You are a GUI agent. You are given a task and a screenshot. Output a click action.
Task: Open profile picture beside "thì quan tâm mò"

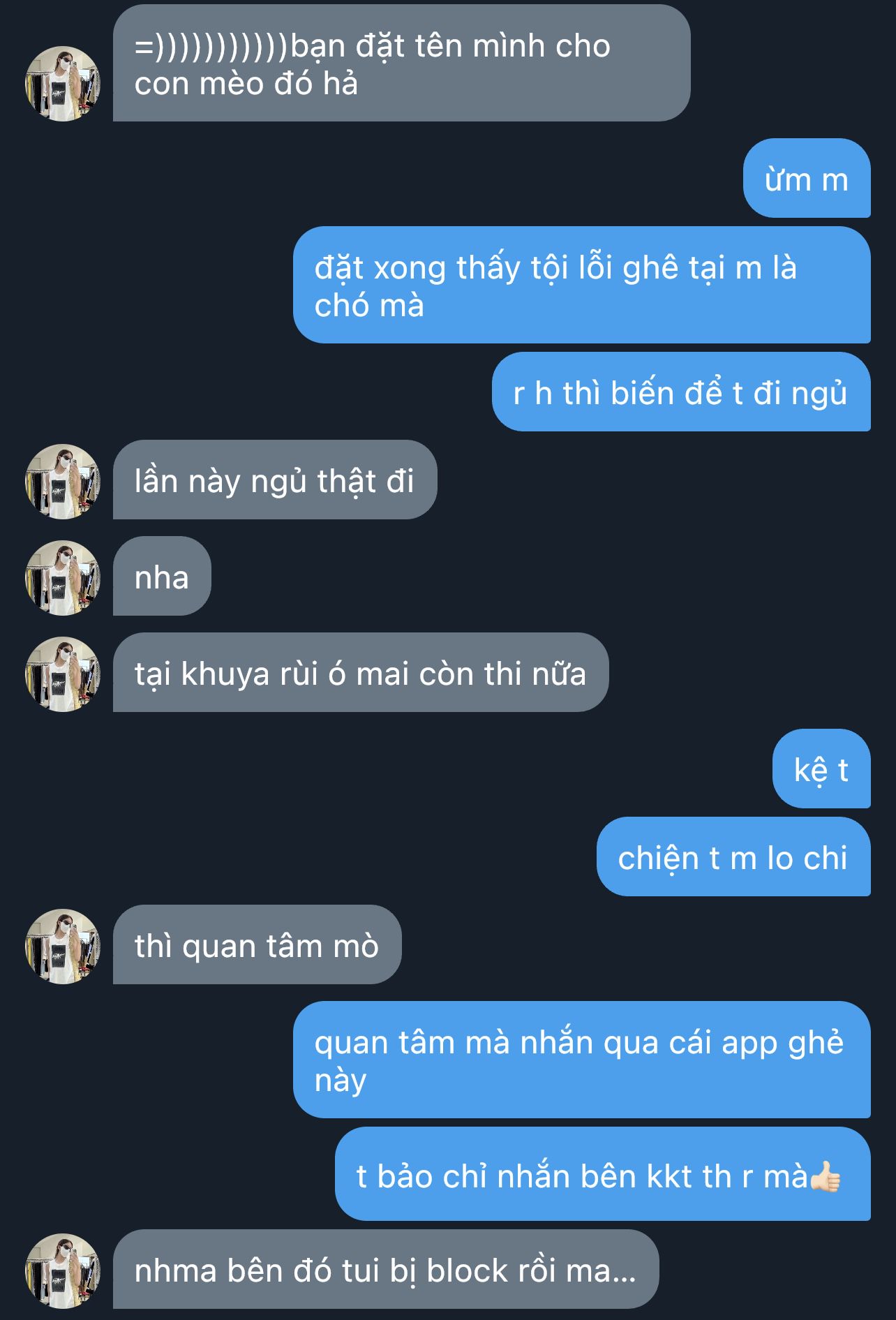click(x=63, y=947)
